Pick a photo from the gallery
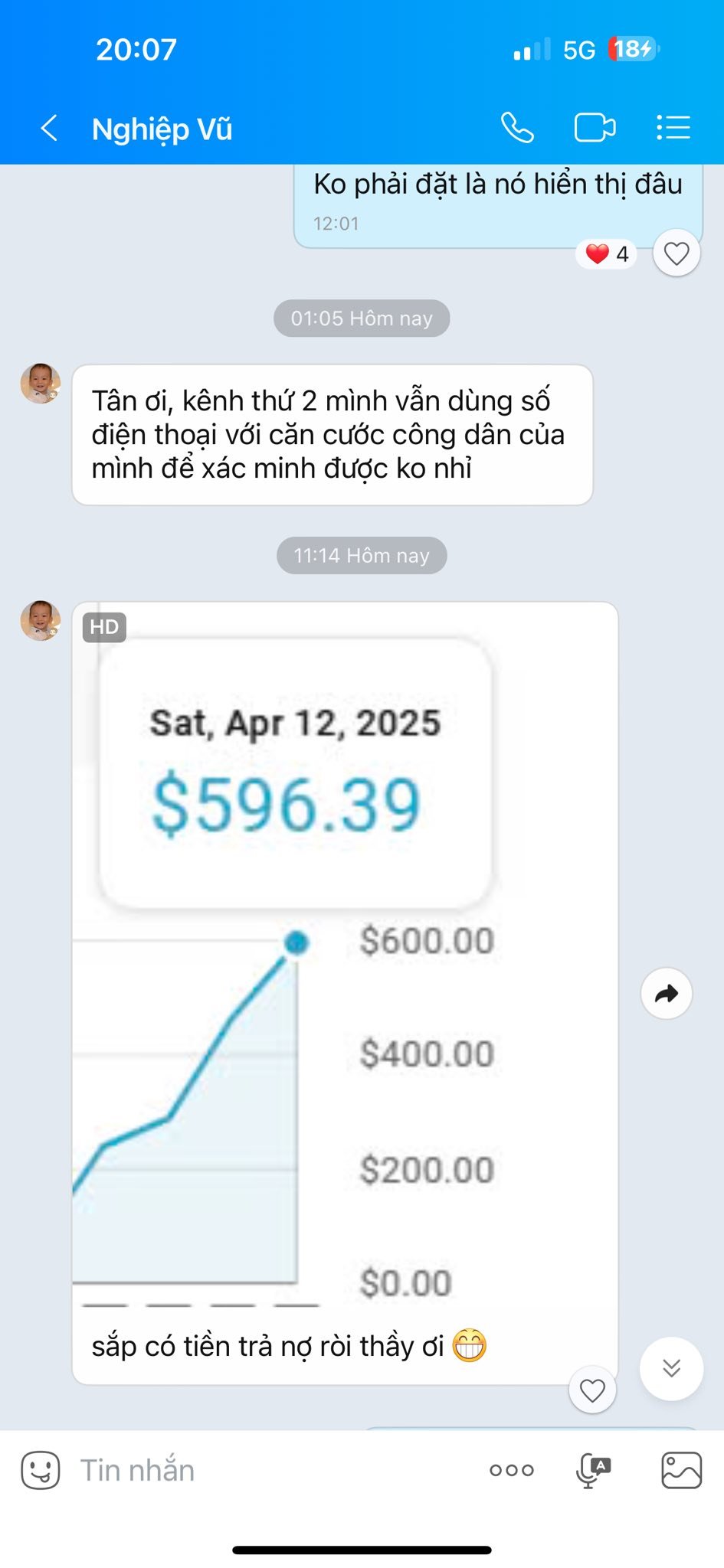The height and width of the screenshot is (1568, 724). pos(681,1470)
